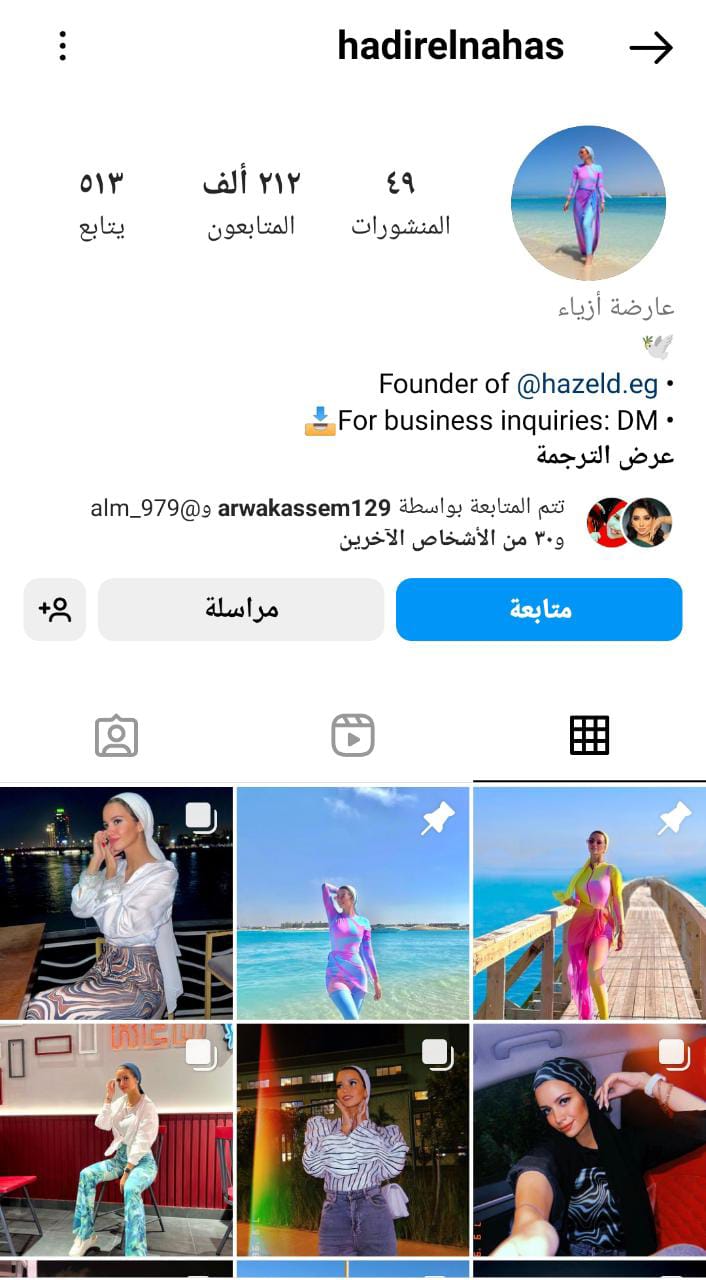This screenshot has height=1280, width=706.
Task: Send a message with مراسلة button
Action: pyautogui.click(x=241, y=609)
